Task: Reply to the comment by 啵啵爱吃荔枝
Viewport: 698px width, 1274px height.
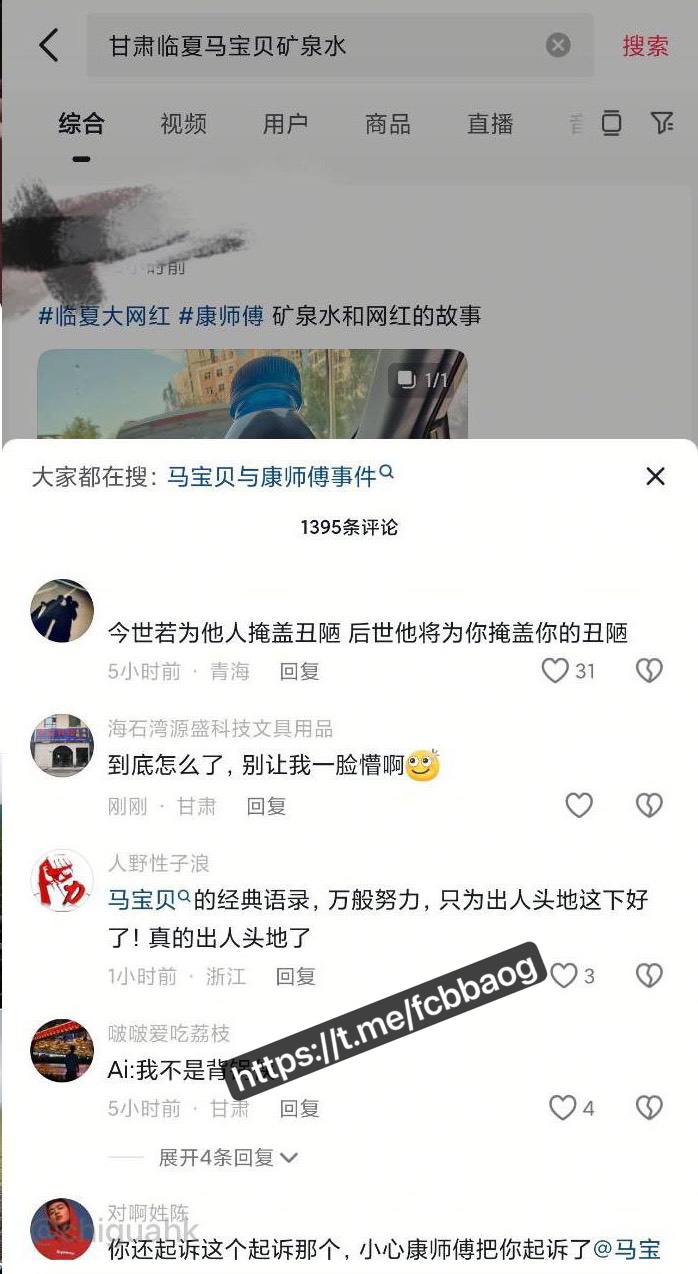Action: [299, 1108]
